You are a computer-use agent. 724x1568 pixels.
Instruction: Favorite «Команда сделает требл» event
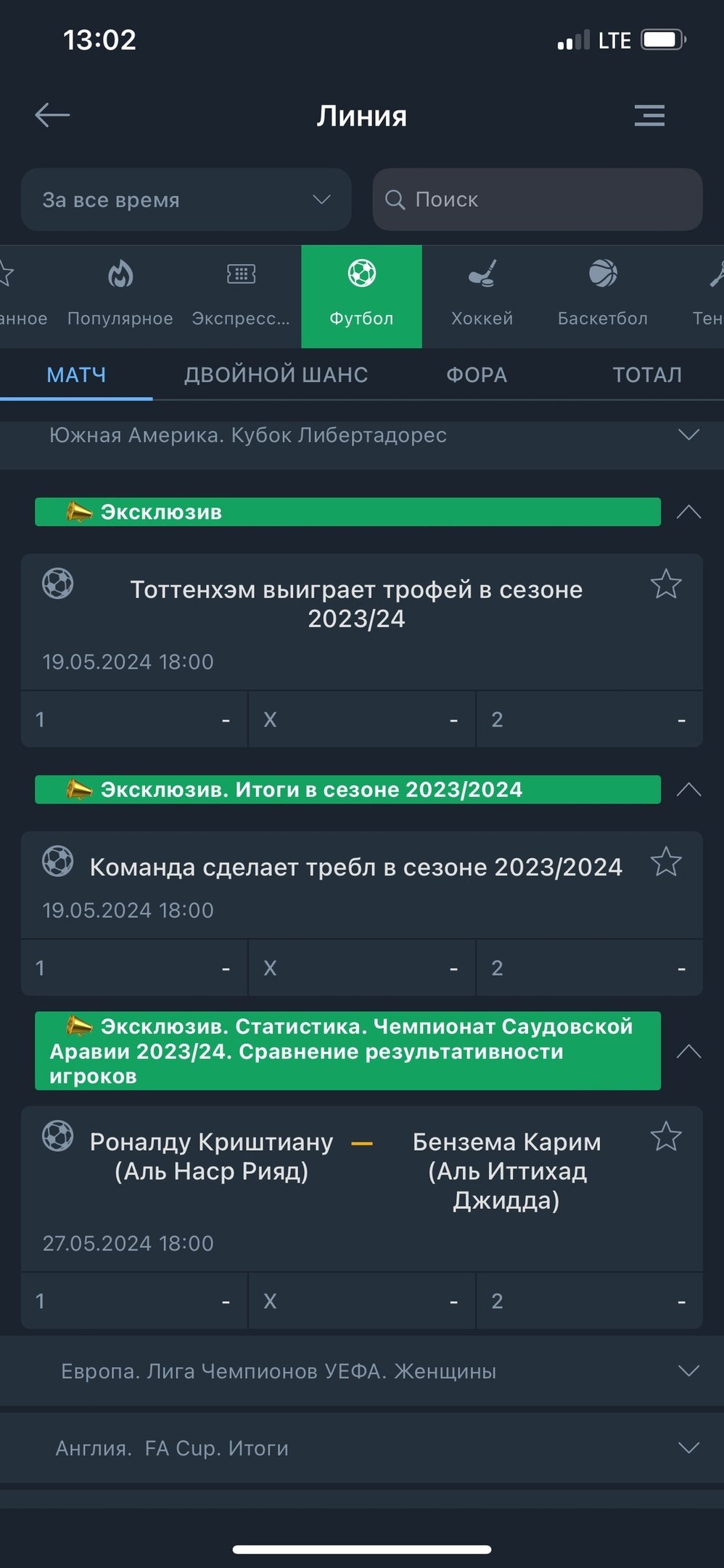665,862
